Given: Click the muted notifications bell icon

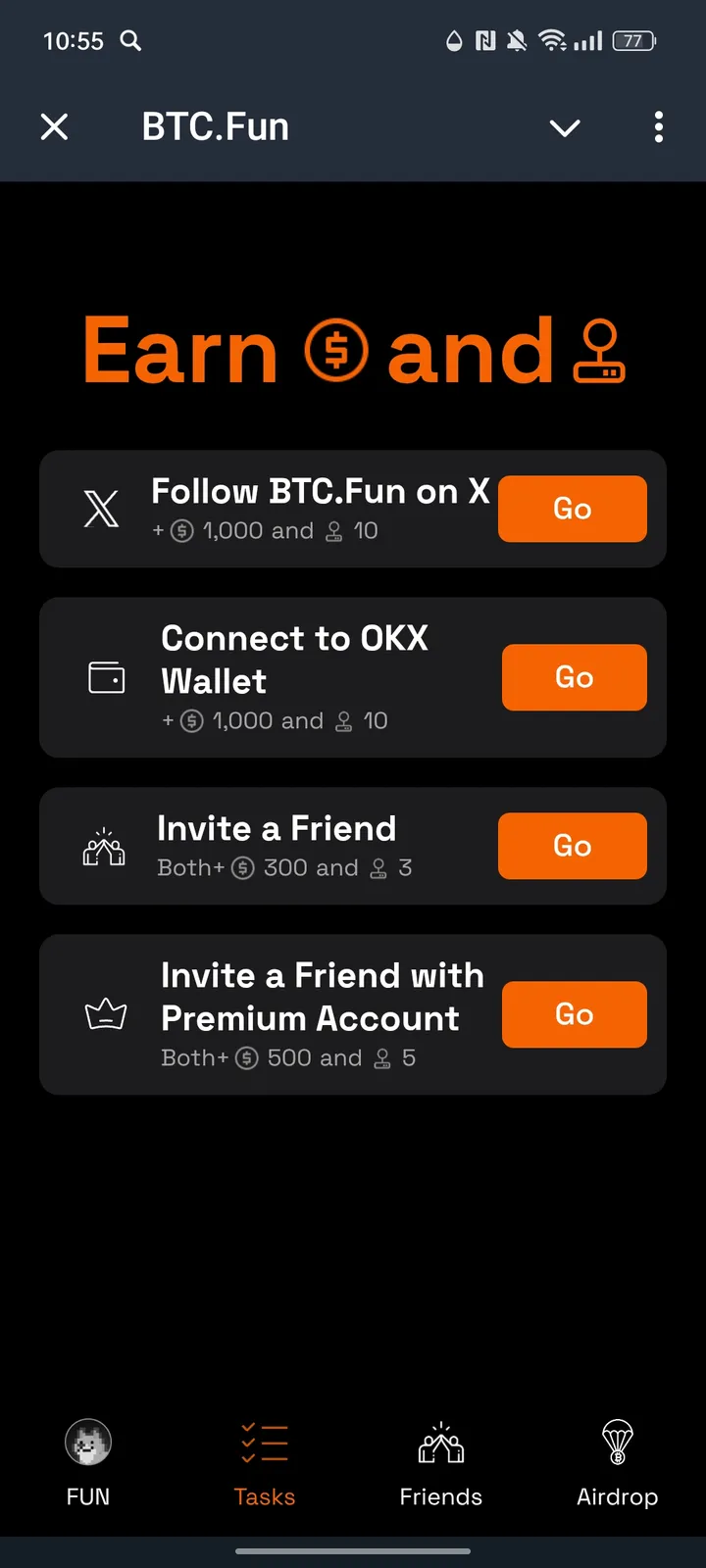Looking at the screenshot, I should pyautogui.click(x=516, y=41).
